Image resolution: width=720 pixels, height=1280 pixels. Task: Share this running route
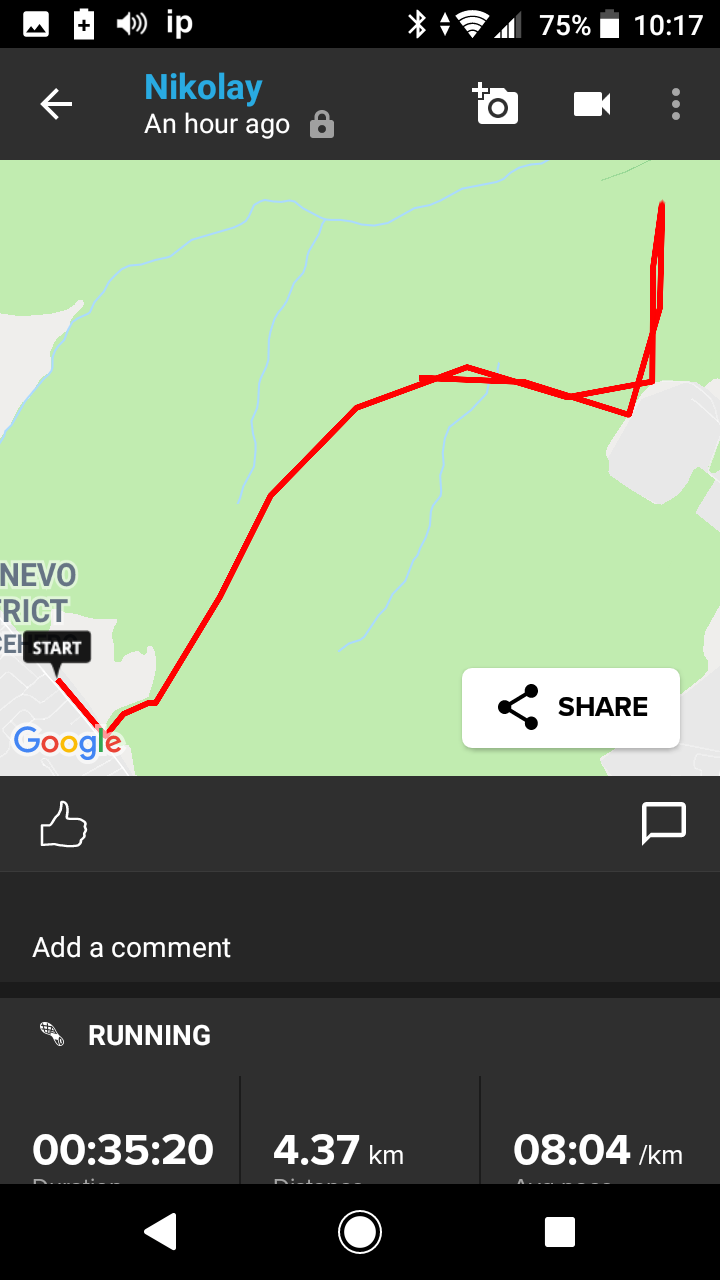(571, 707)
